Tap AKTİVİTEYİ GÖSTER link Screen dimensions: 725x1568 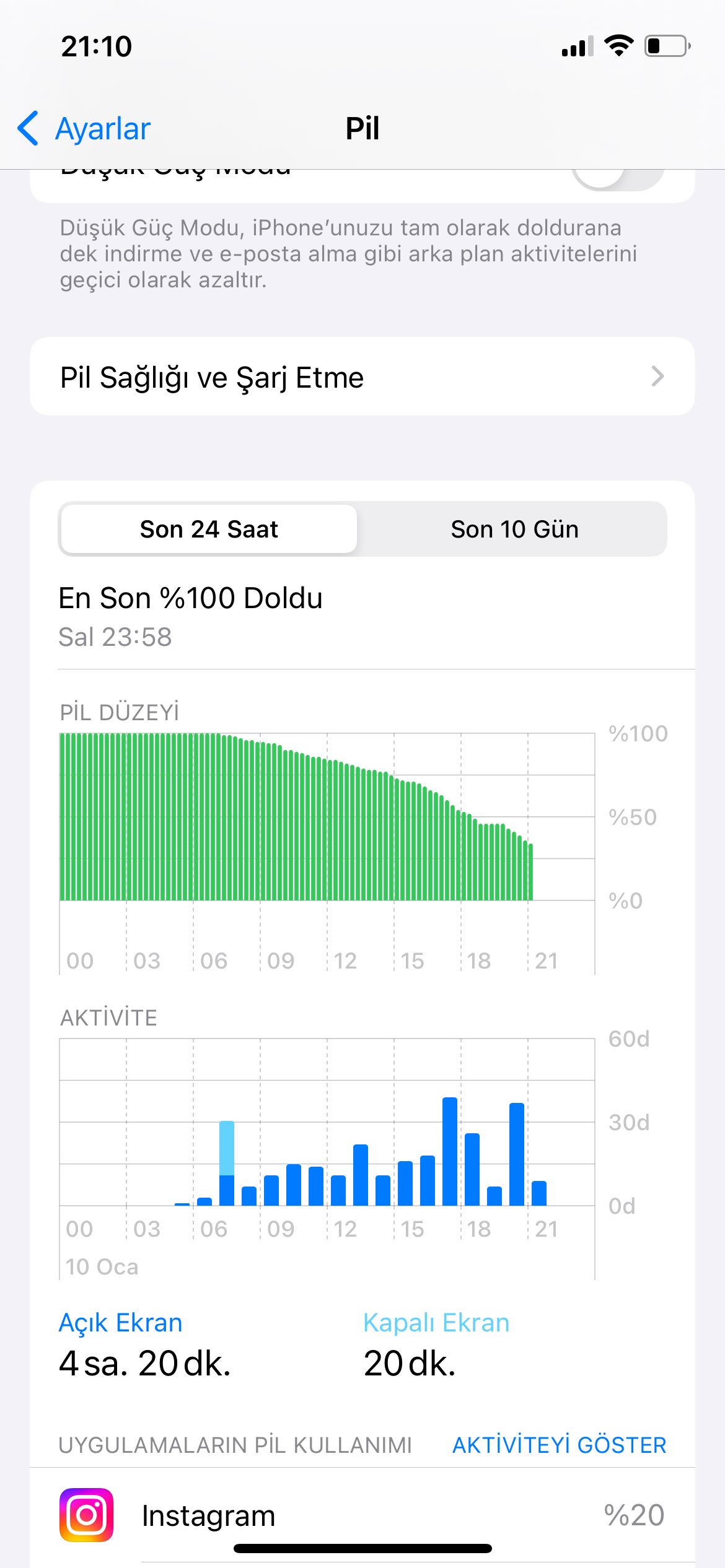[559, 1445]
